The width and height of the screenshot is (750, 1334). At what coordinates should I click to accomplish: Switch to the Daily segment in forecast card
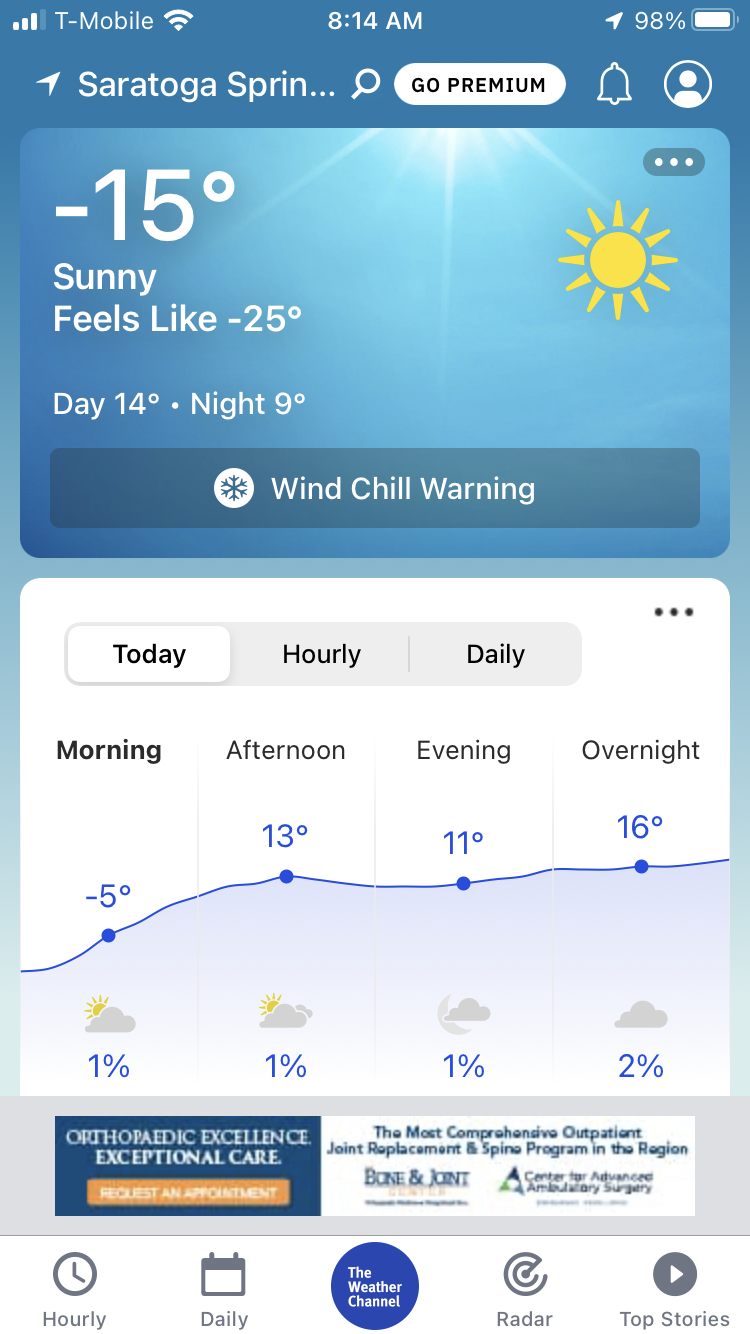[x=495, y=654]
